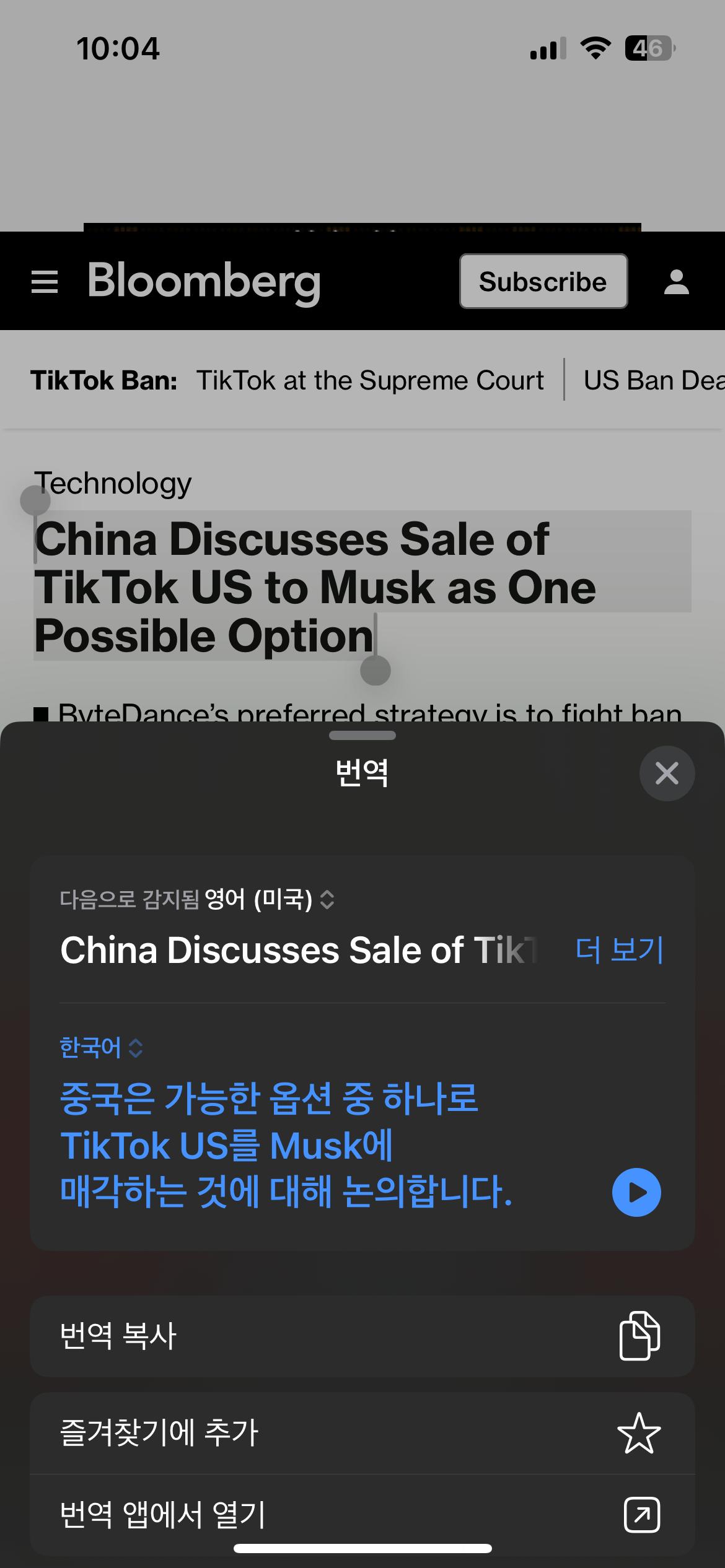Open the Bloomberg hamburger menu
The height and width of the screenshot is (1568, 725).
tap(45, 282)
